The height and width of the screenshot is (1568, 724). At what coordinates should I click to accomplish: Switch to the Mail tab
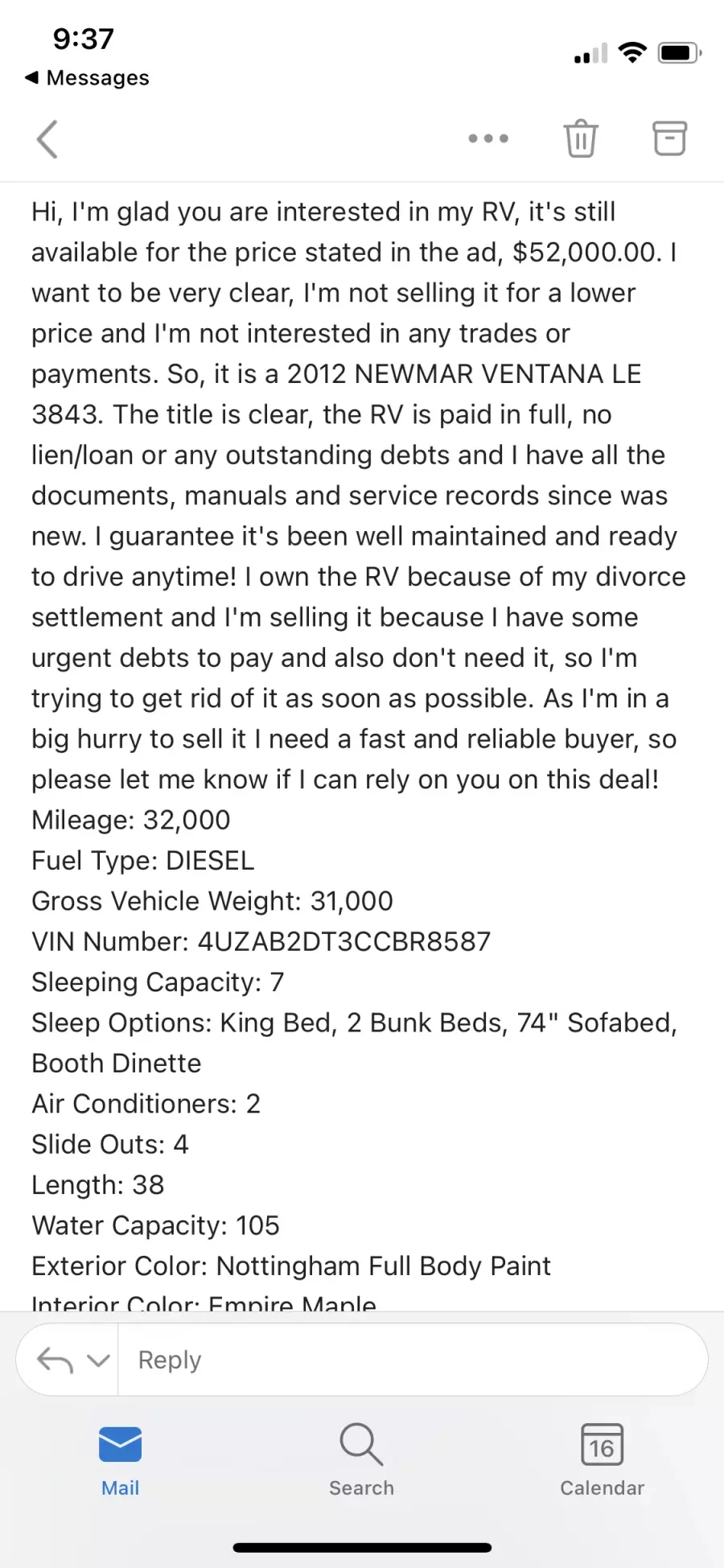pyautogui.click(x=121, y=1460)
